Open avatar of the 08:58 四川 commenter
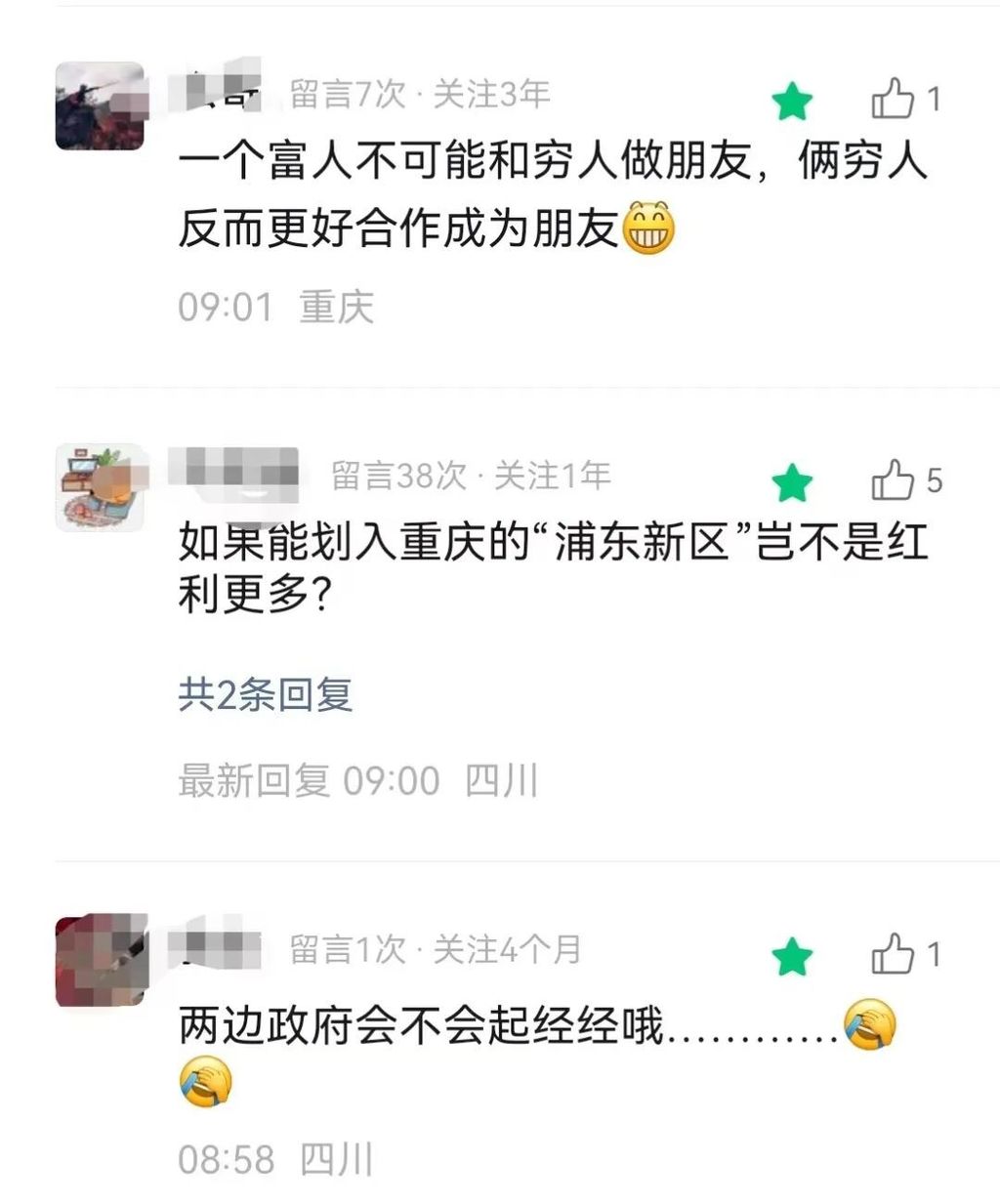The height and width of the screenshot is (1204, 1000). tap(100, 961)
